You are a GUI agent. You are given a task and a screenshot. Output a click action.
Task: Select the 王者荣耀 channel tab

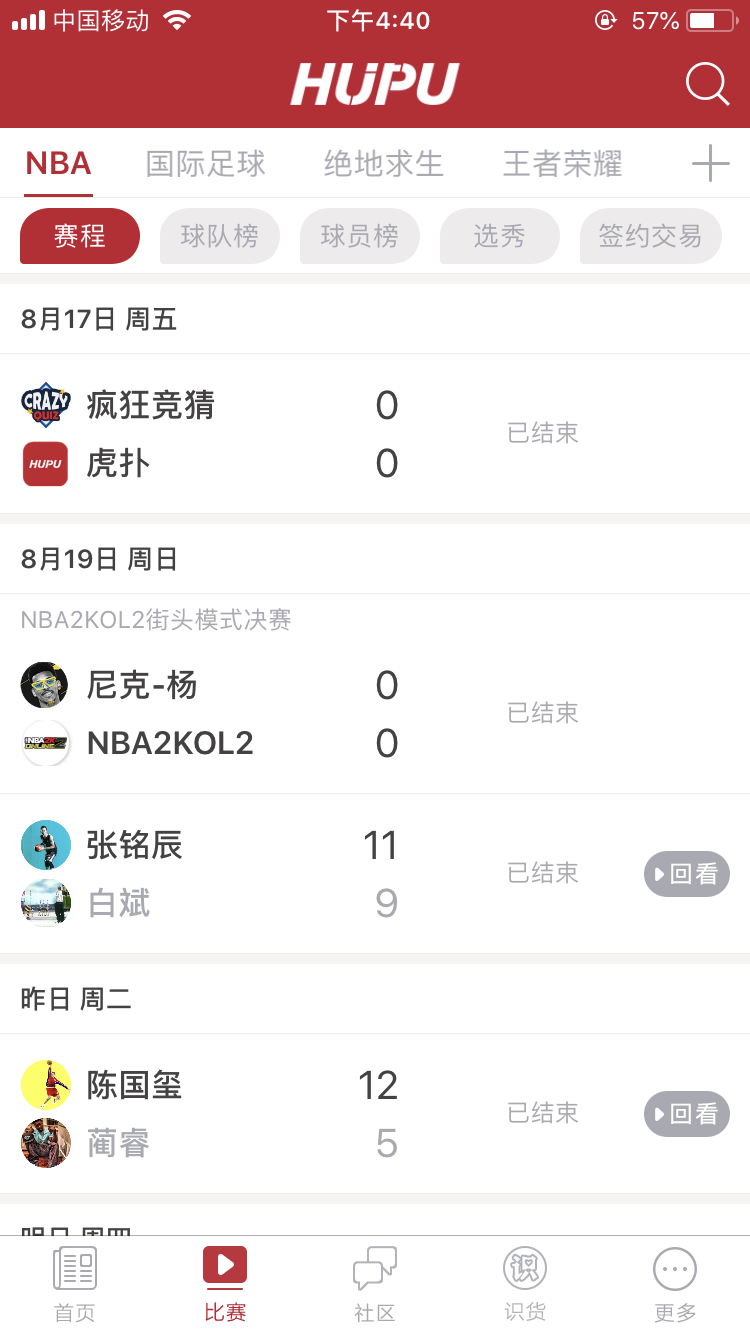pos(561,163)
